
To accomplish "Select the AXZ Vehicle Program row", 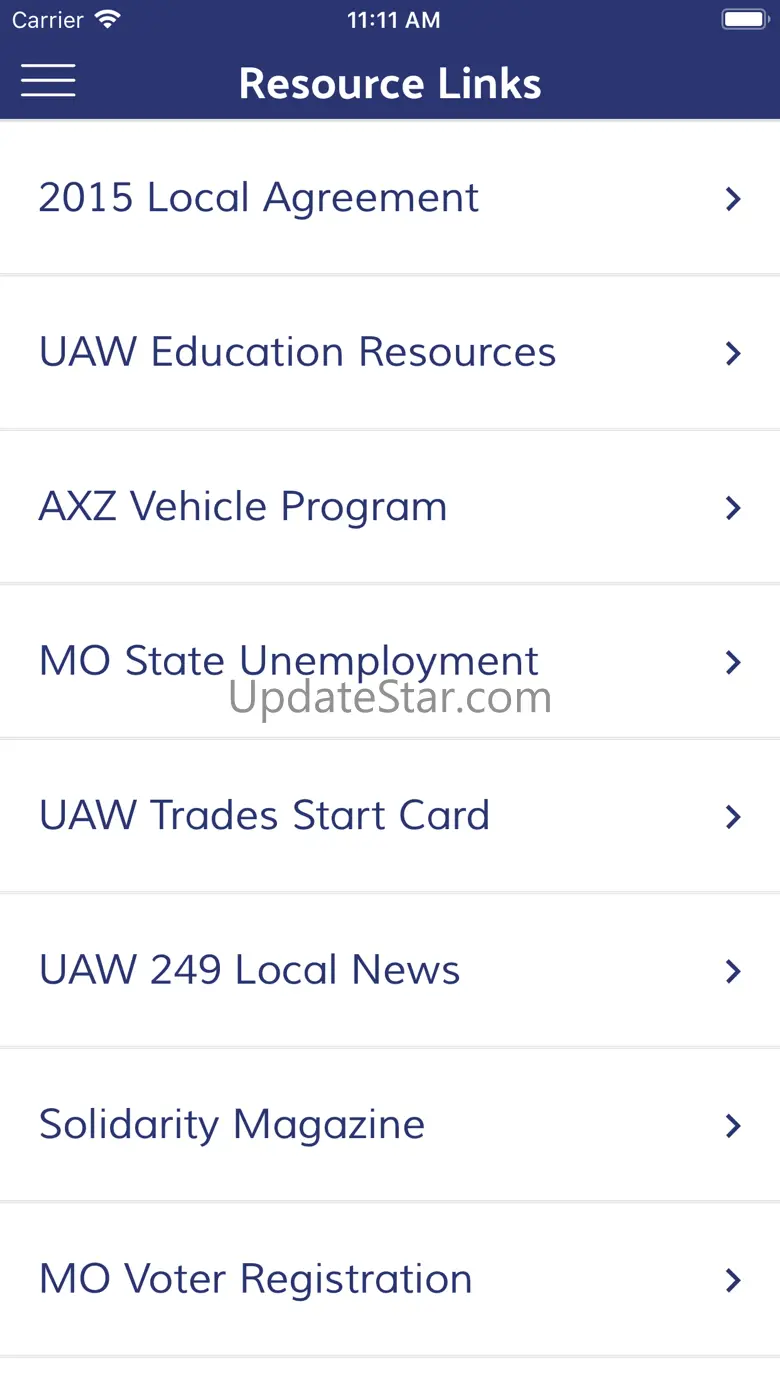I will [389, 507].
